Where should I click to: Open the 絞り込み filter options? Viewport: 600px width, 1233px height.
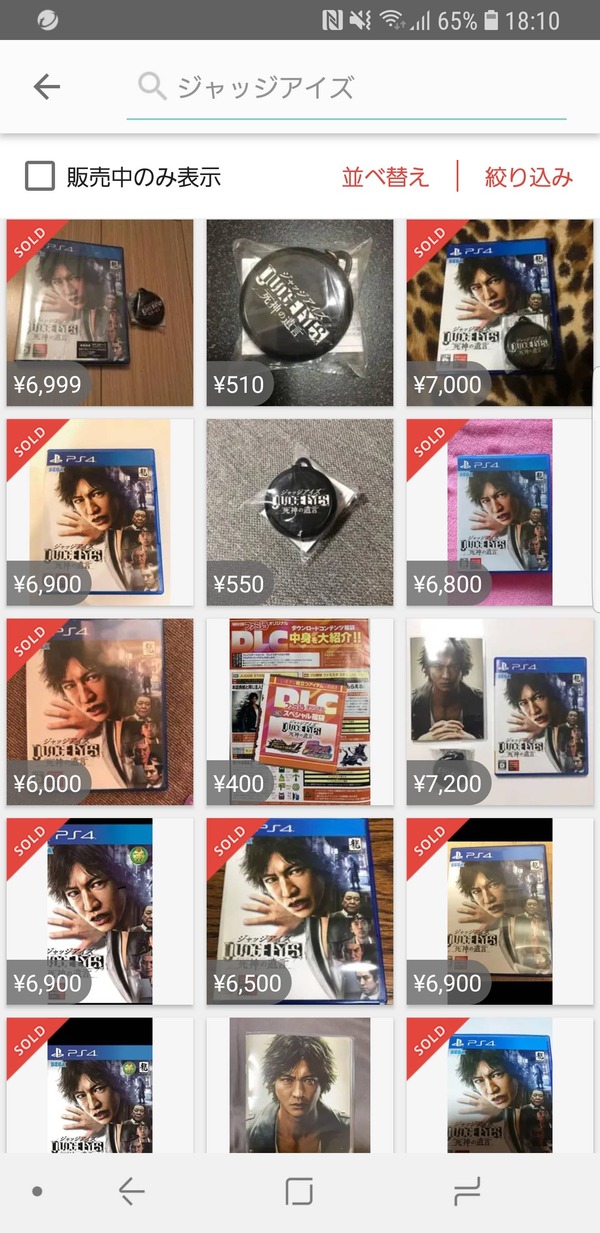(528, 177)
